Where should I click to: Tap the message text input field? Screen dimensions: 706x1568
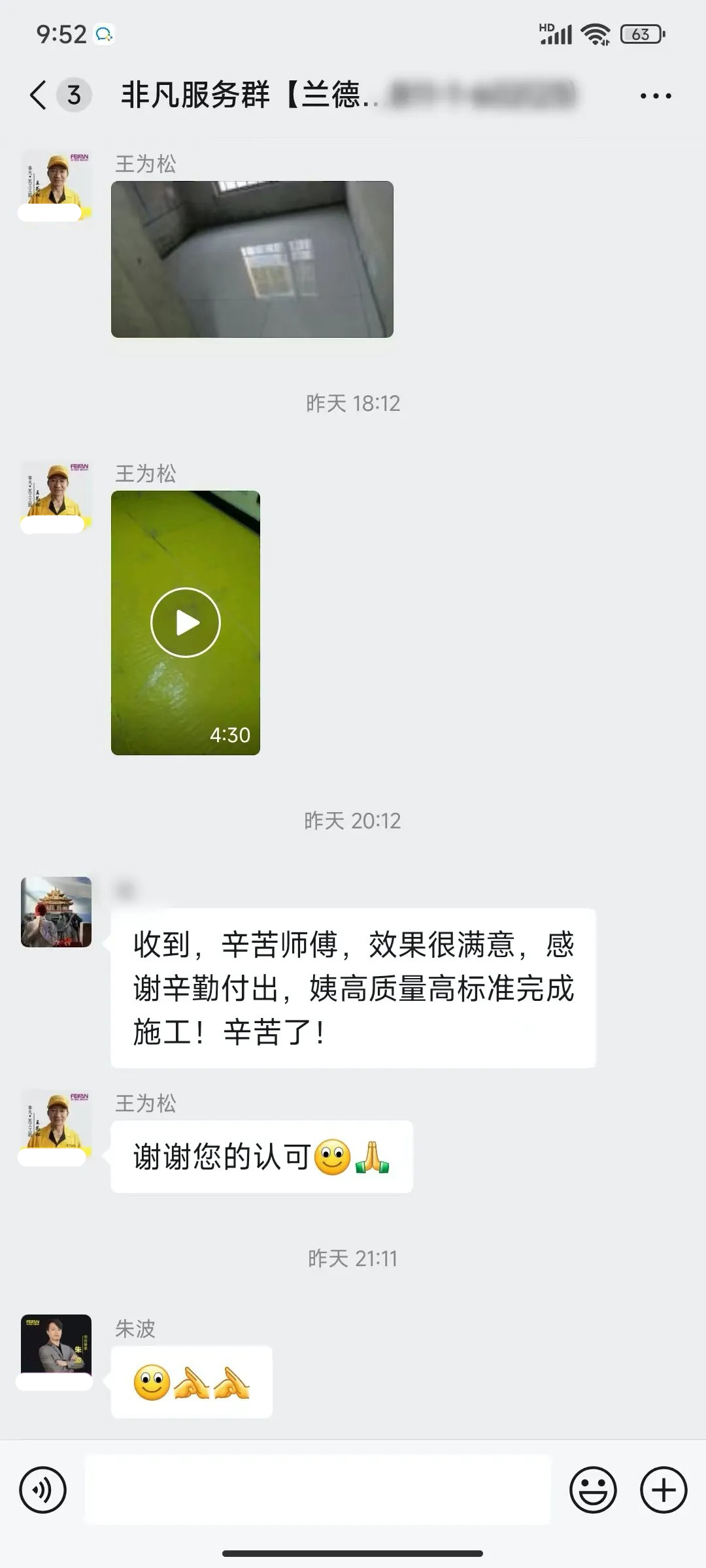(318, 1490)
